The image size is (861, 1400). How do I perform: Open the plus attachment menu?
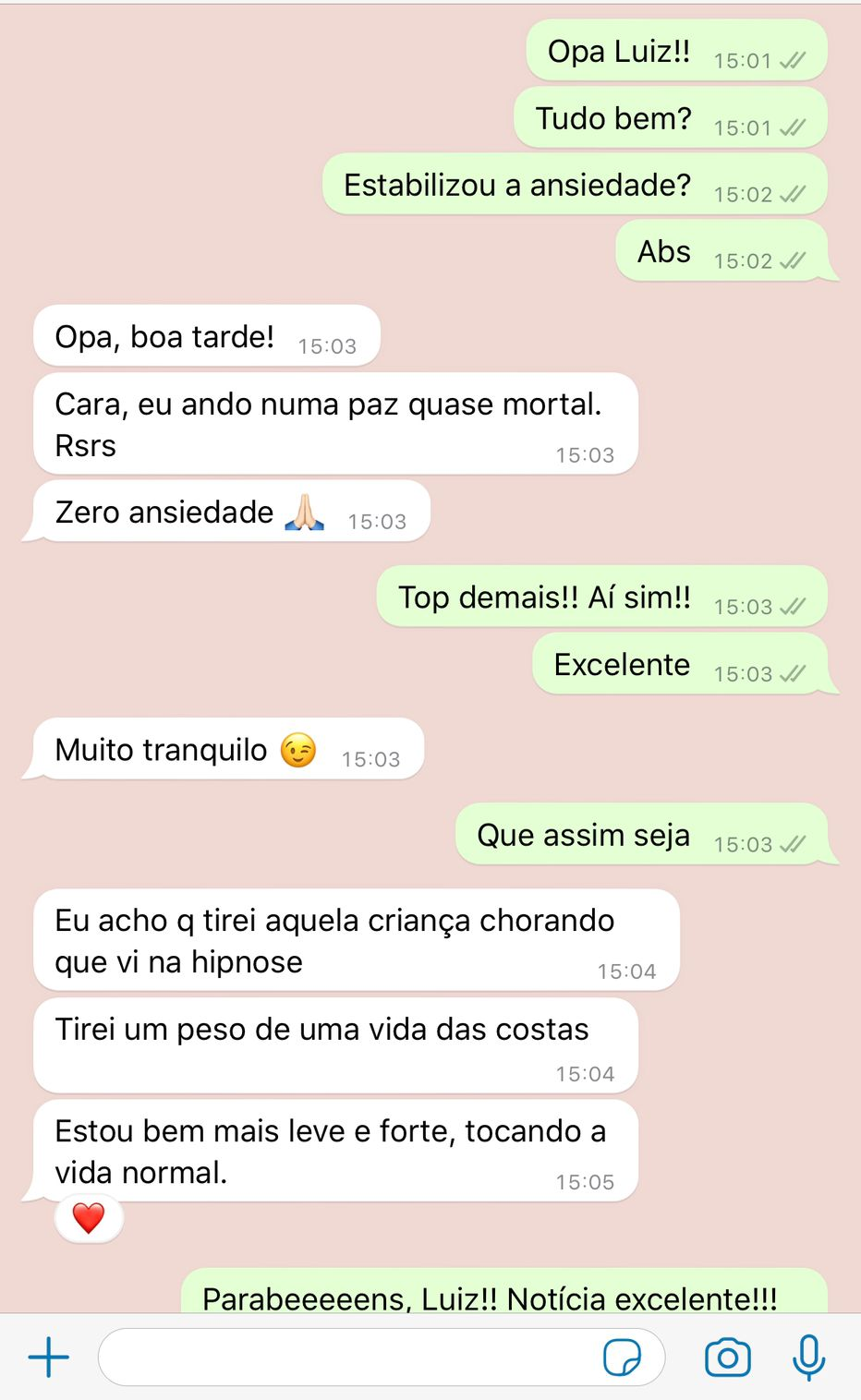pos(49,1358)
